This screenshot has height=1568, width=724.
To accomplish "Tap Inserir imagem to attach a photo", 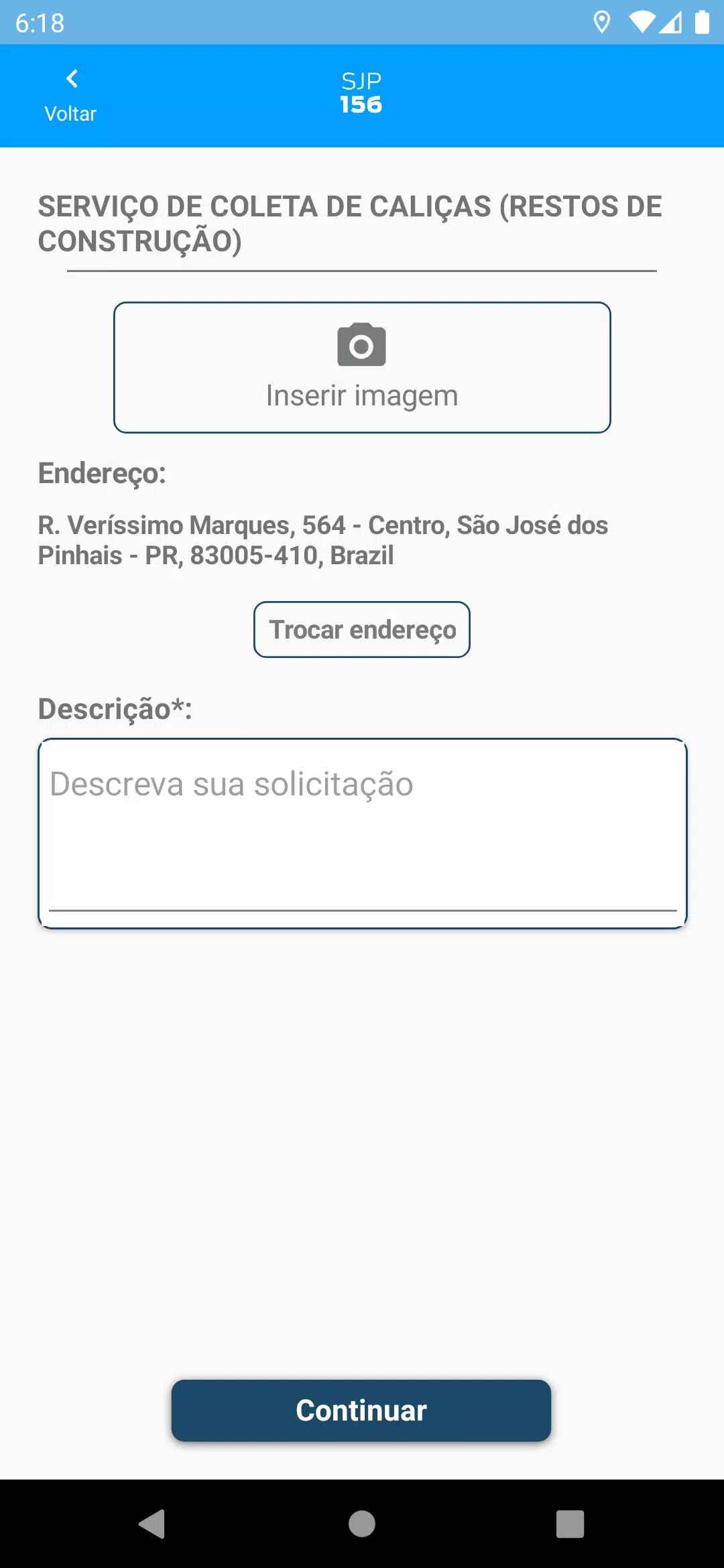I will pos(362,367).
